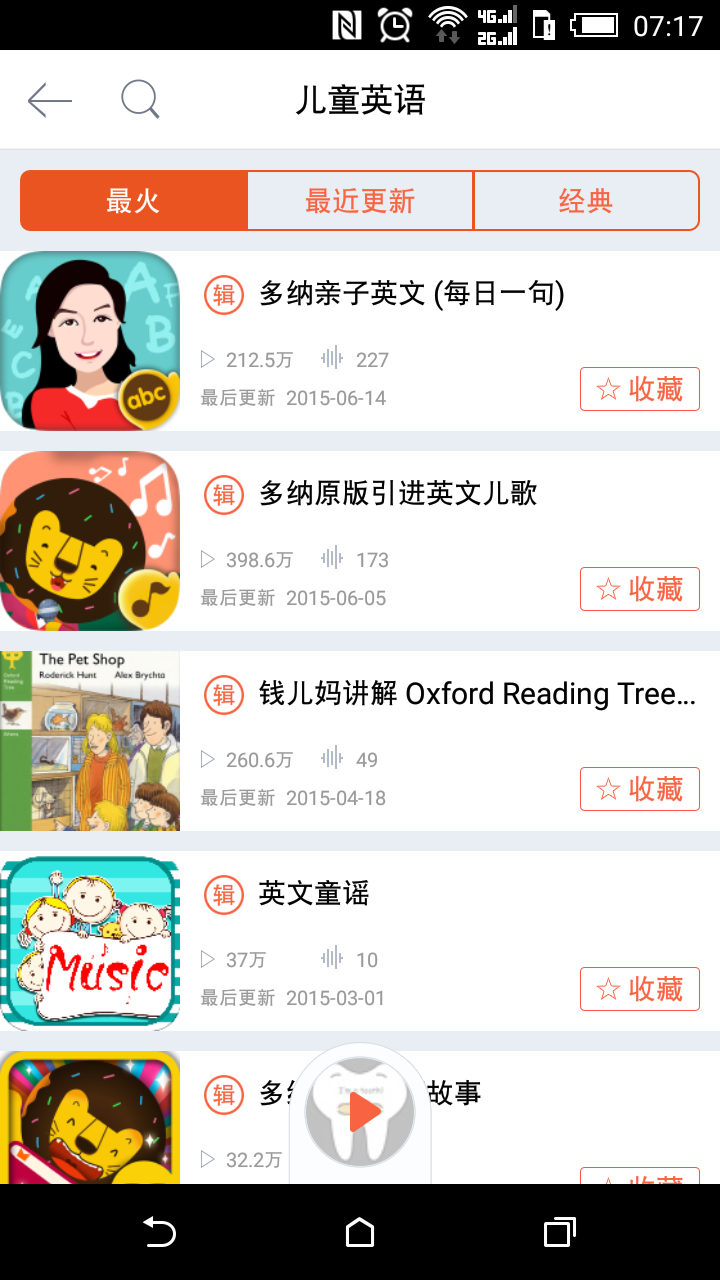Image resolution: width=720 pixels, height=1280 pixels.
Task: Tap the floating play button
Action: click(361, 1112)
